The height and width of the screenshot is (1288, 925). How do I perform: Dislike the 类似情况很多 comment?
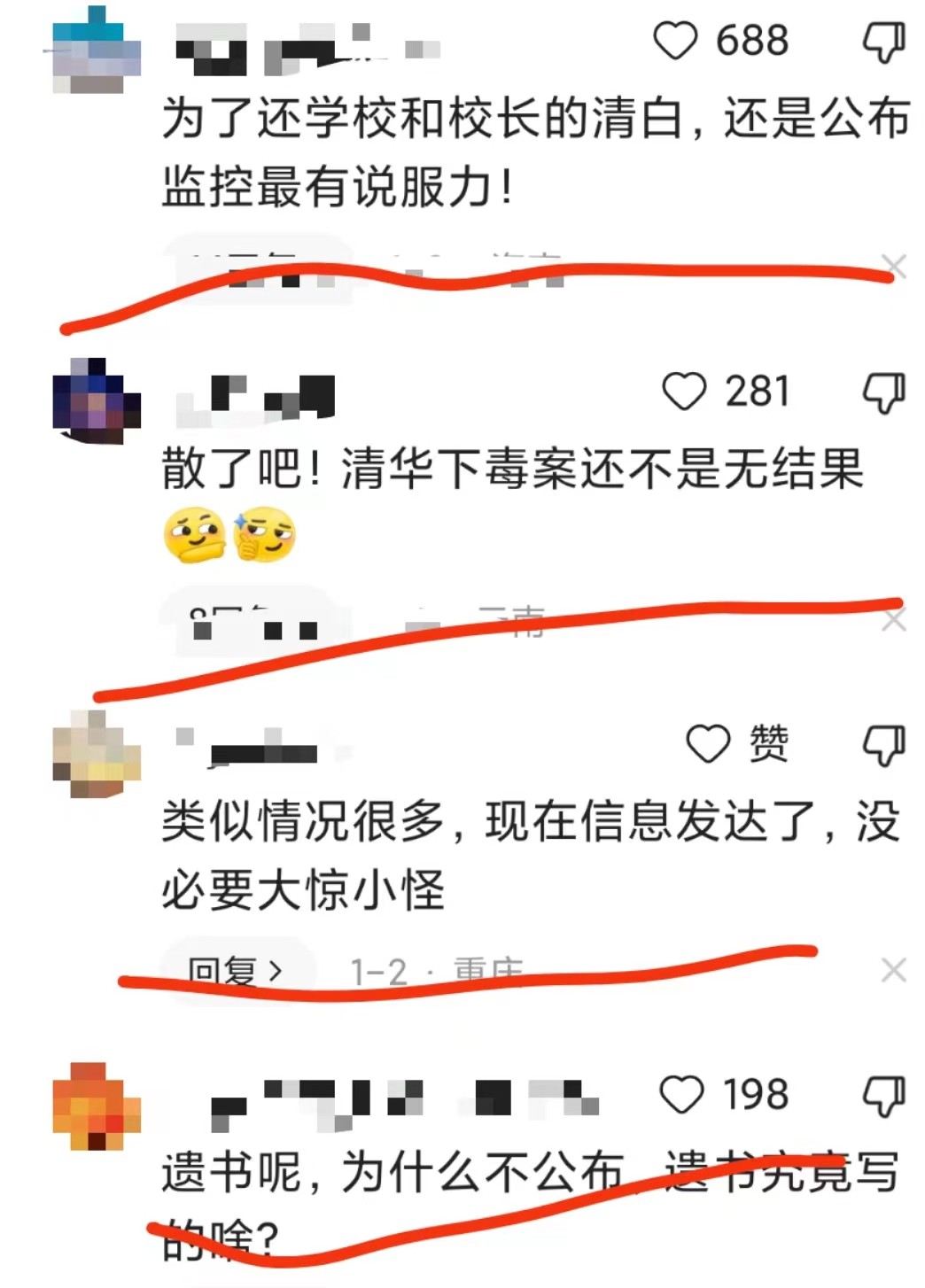pos(883,743)
